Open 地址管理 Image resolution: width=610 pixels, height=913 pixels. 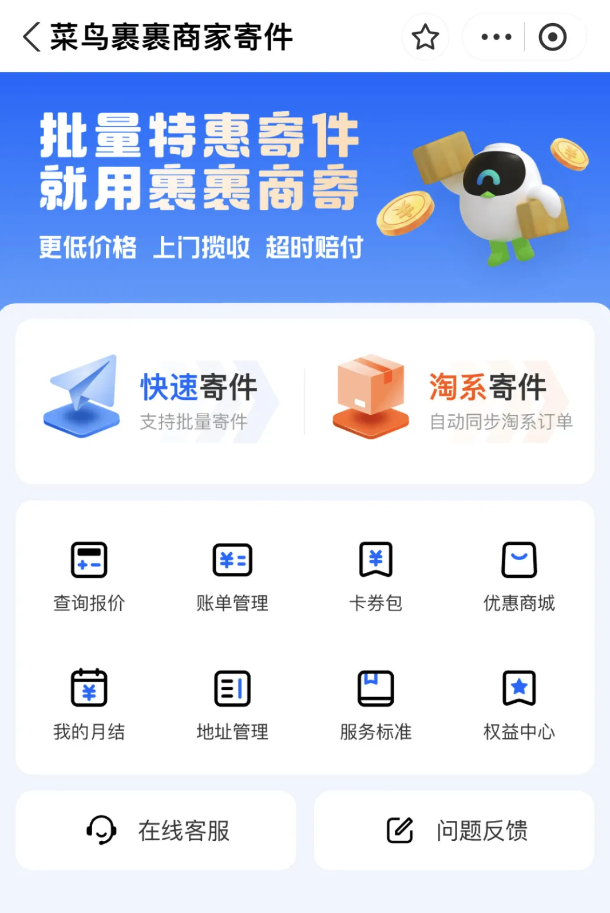point(232,705)
